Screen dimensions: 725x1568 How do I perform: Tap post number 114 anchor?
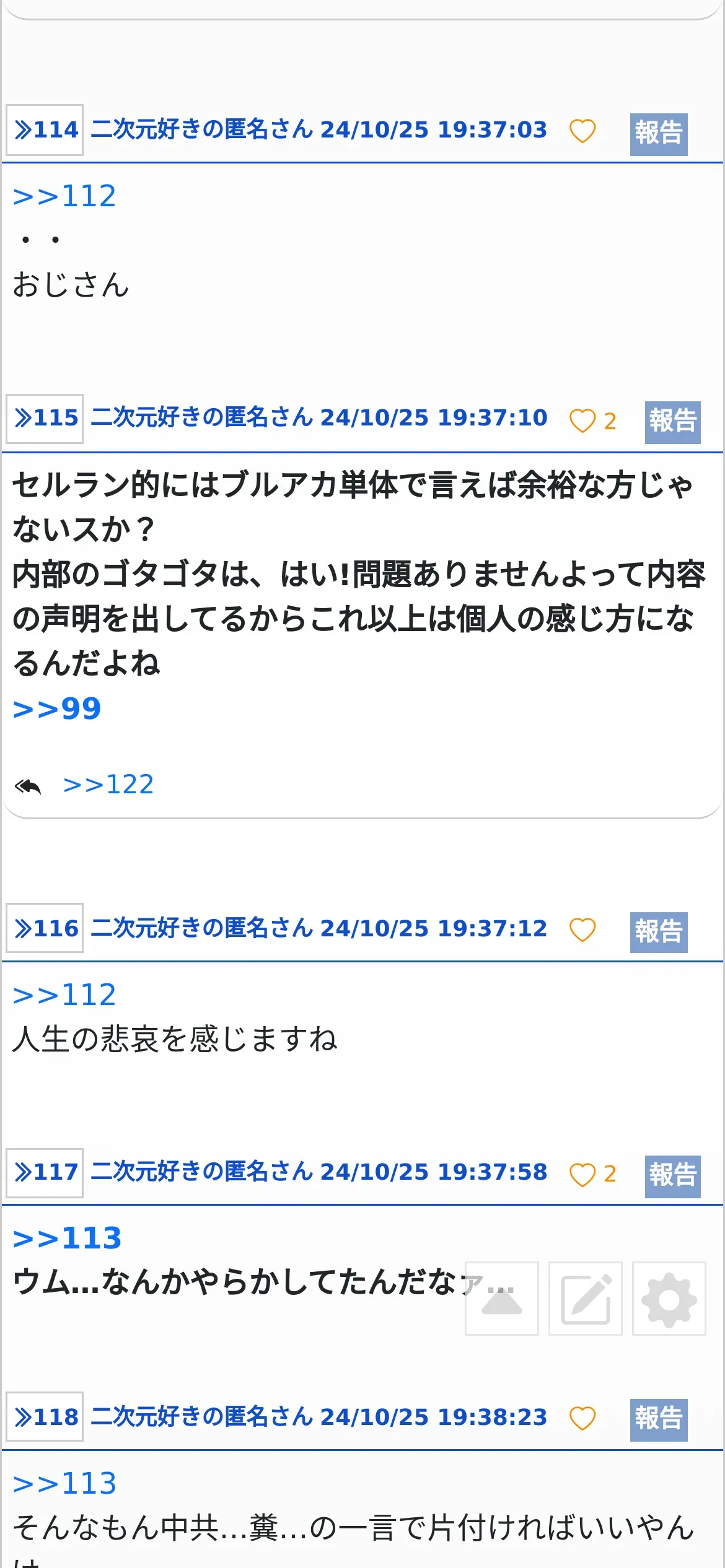45,130
